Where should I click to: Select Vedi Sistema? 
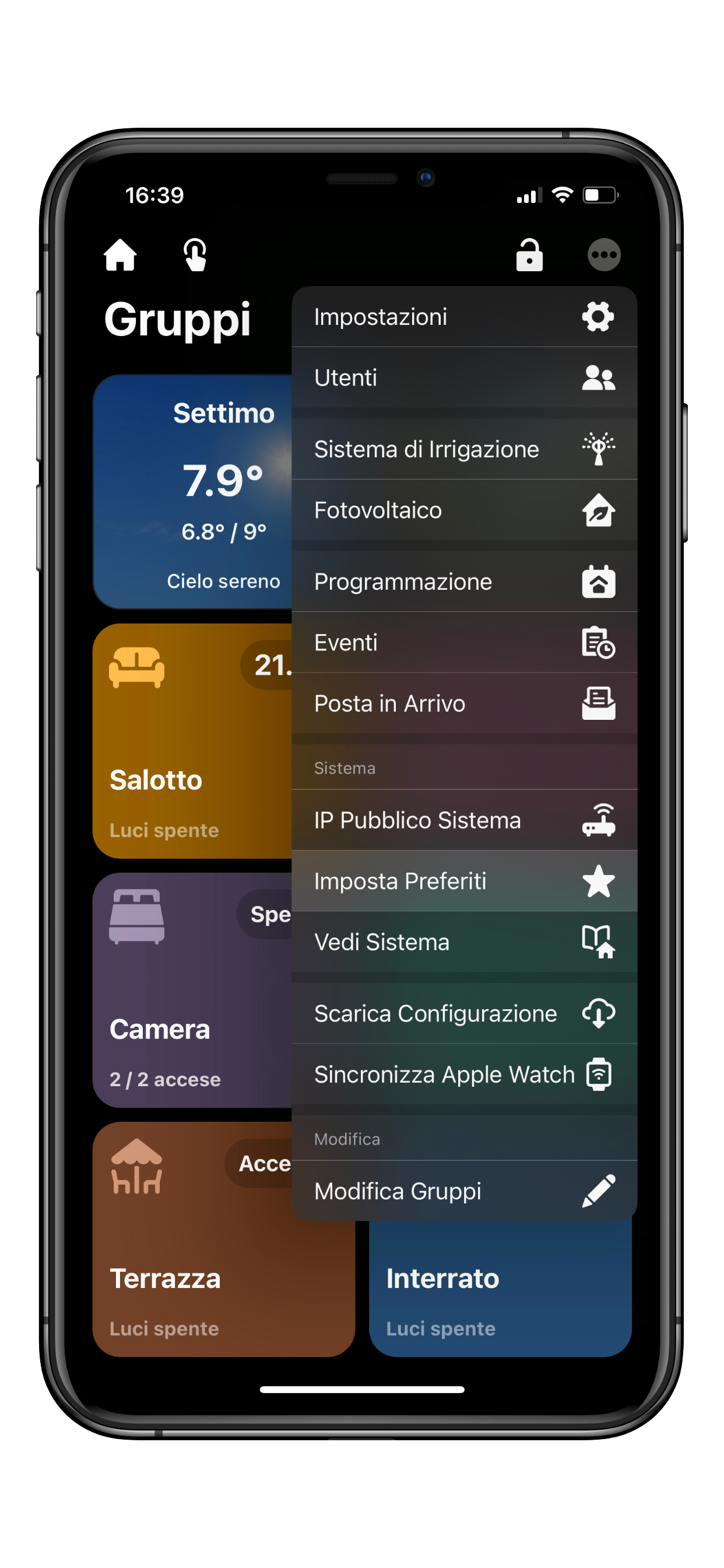tap(463, 942)
